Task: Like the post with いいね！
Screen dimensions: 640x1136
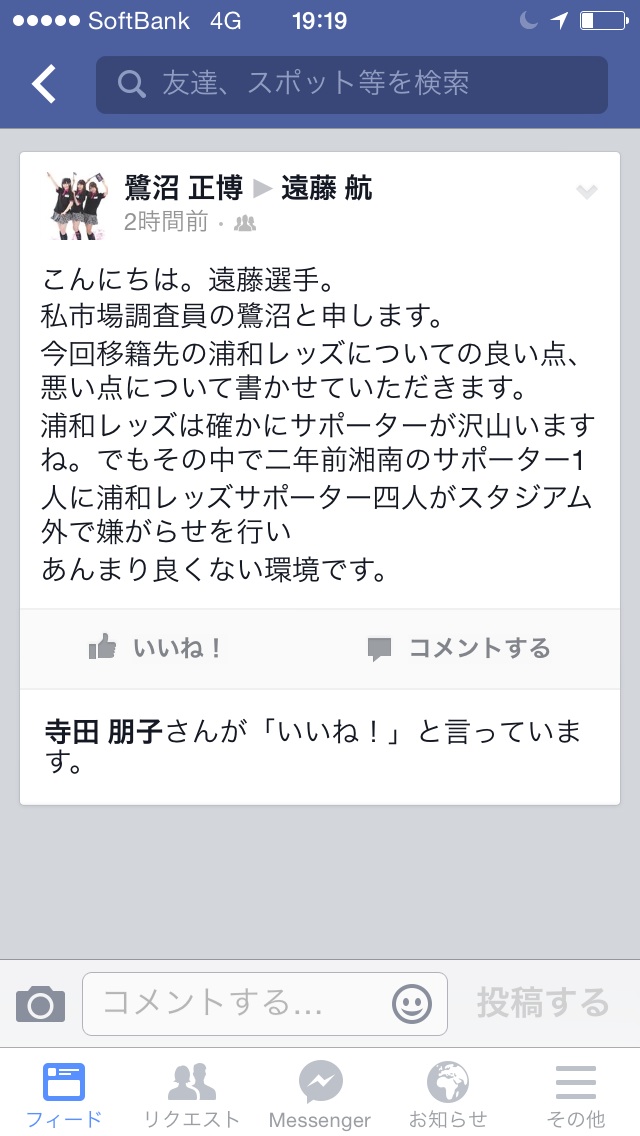Action: [x=155, y=648]
